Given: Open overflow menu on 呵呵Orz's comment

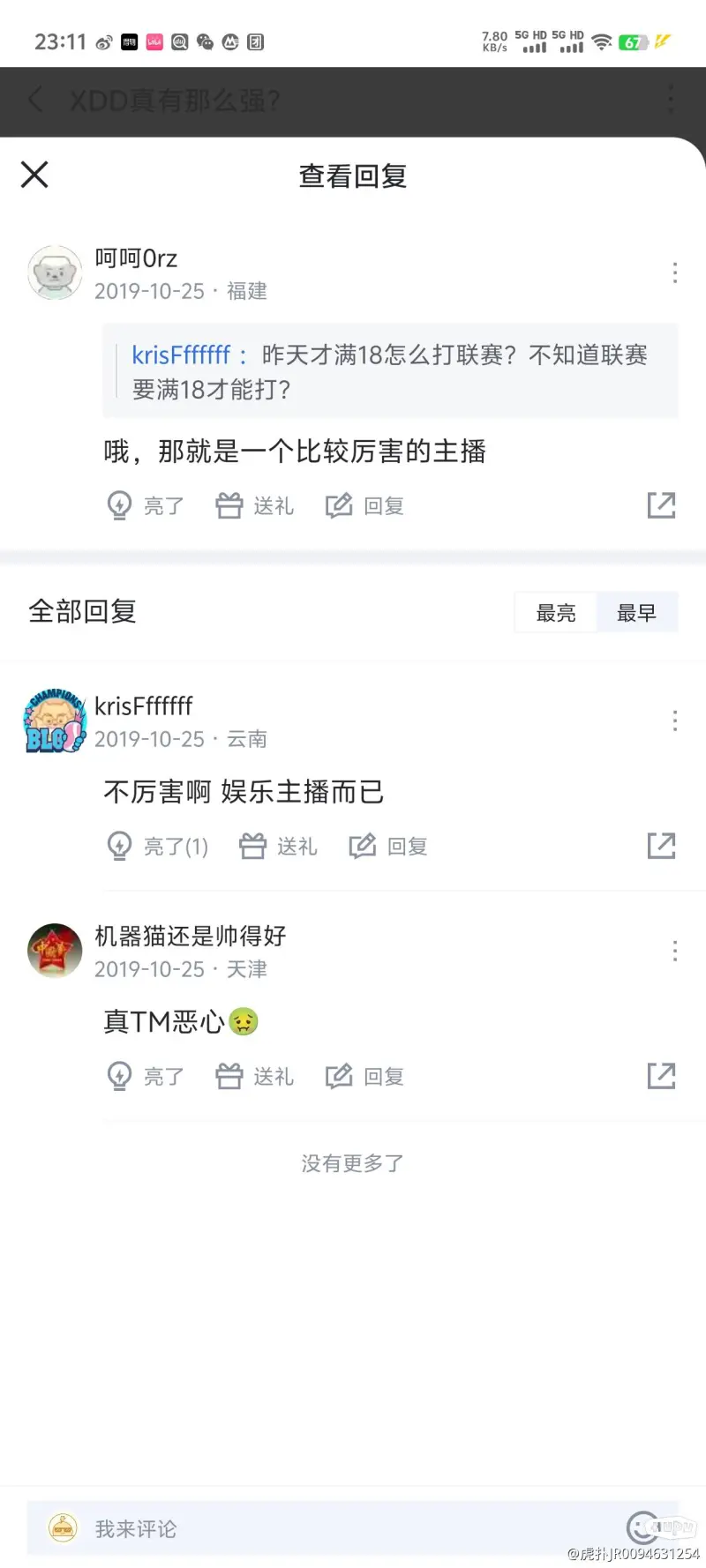Looking at the screenshot, I should pos(675,273).
